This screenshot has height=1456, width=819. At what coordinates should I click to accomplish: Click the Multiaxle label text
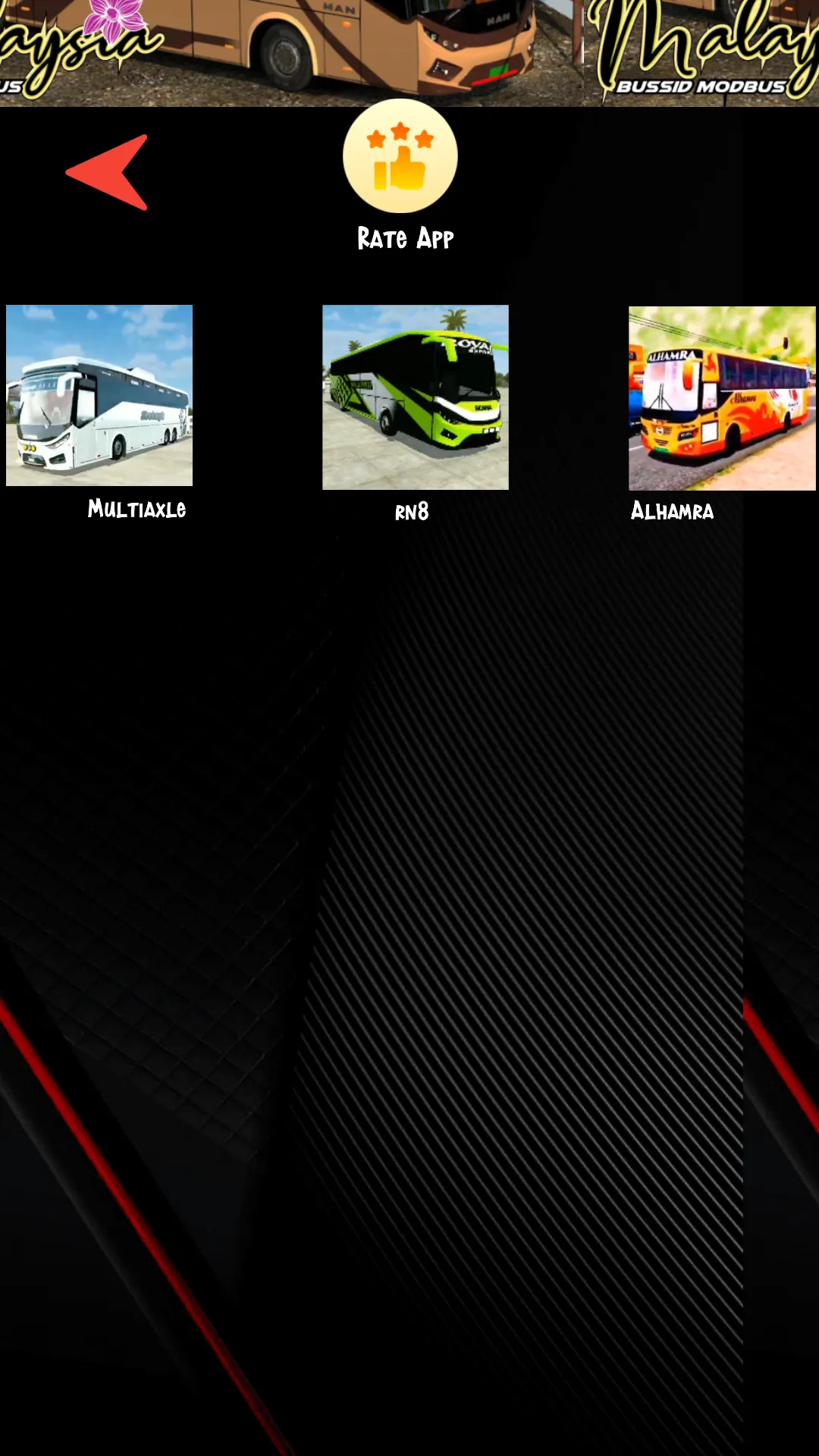138,509
